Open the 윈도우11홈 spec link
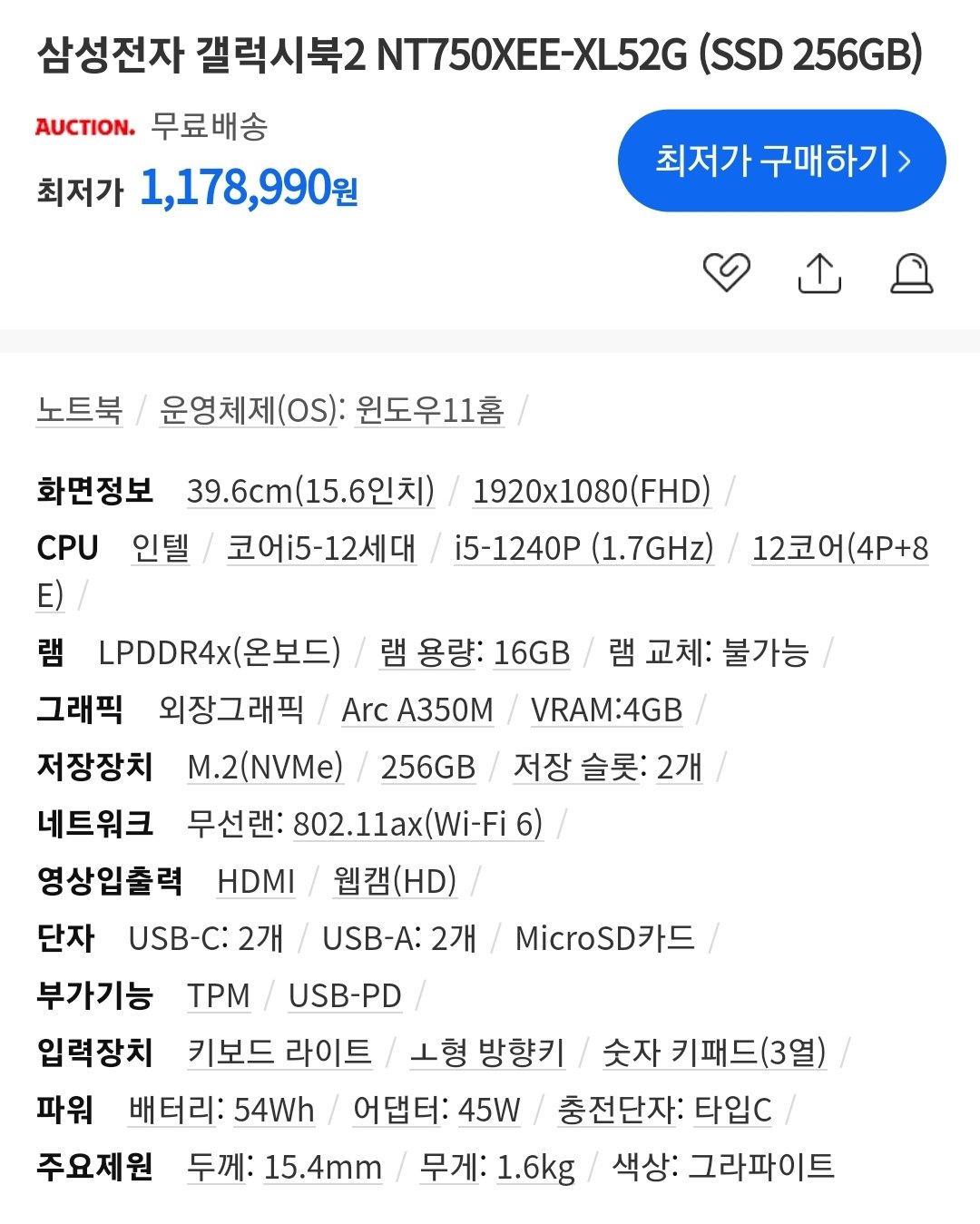 (429, 410)
